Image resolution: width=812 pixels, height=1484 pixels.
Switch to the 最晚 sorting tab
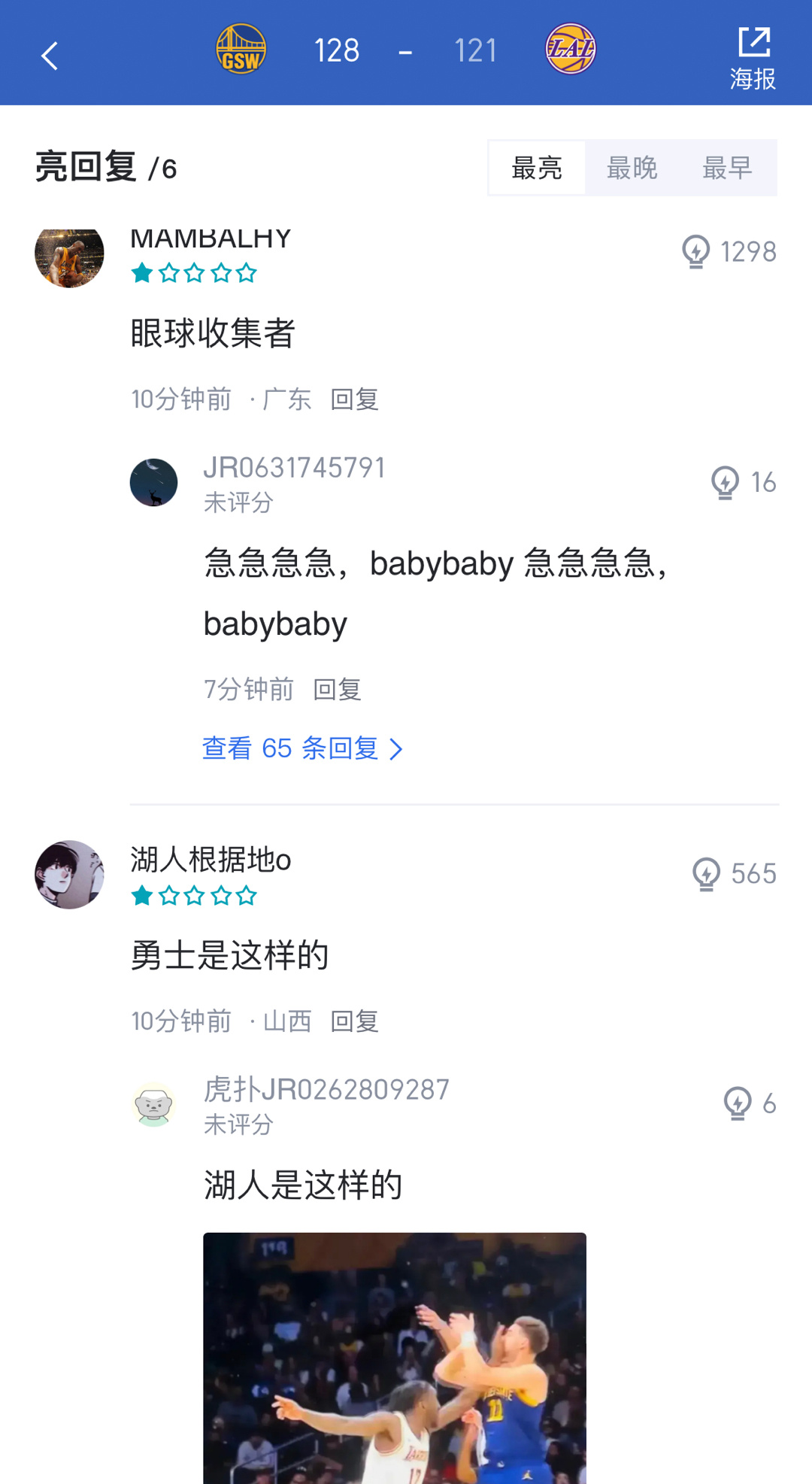coord(632,168)
